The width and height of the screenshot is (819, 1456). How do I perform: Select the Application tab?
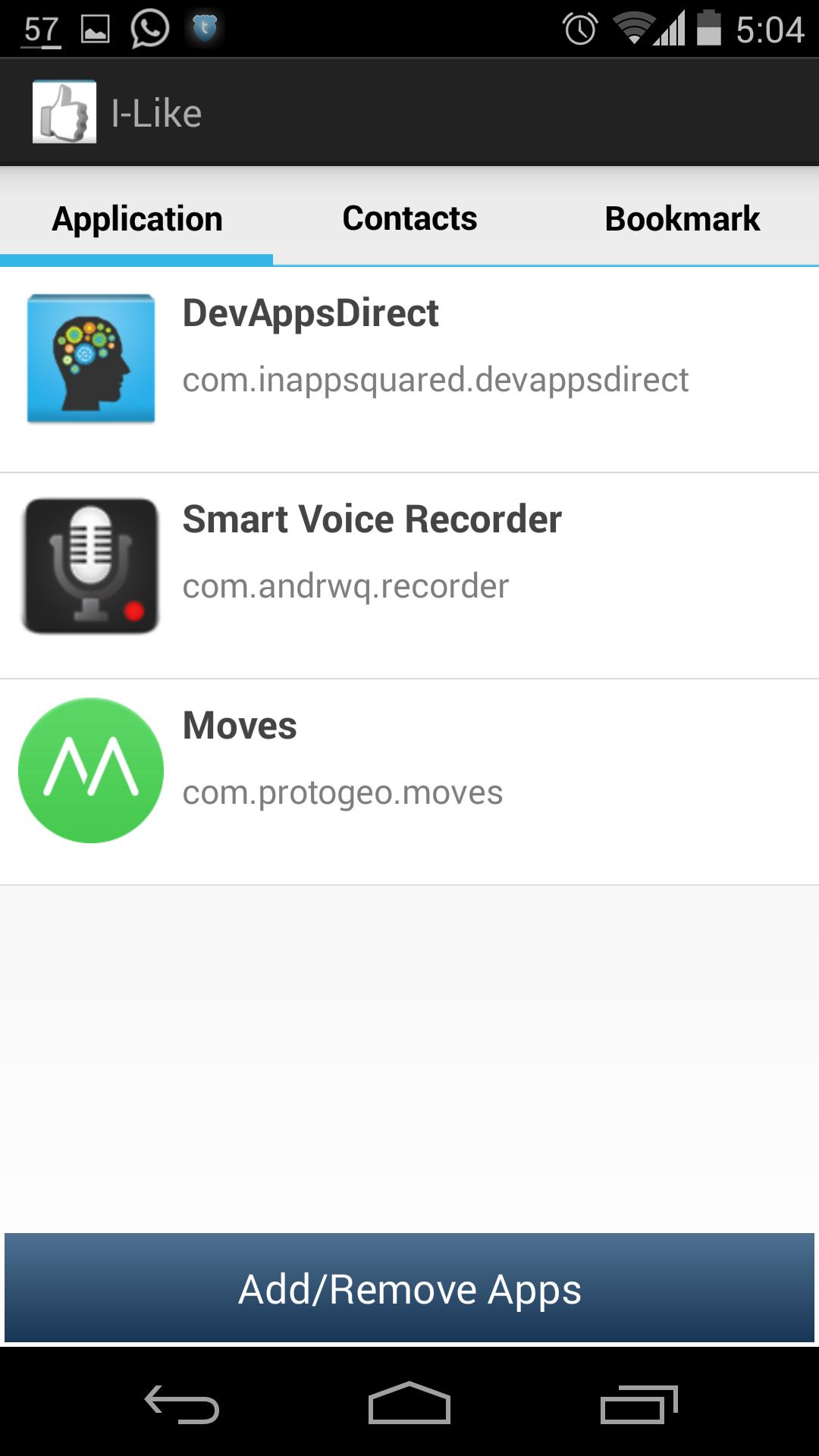(x=137, y=218)
